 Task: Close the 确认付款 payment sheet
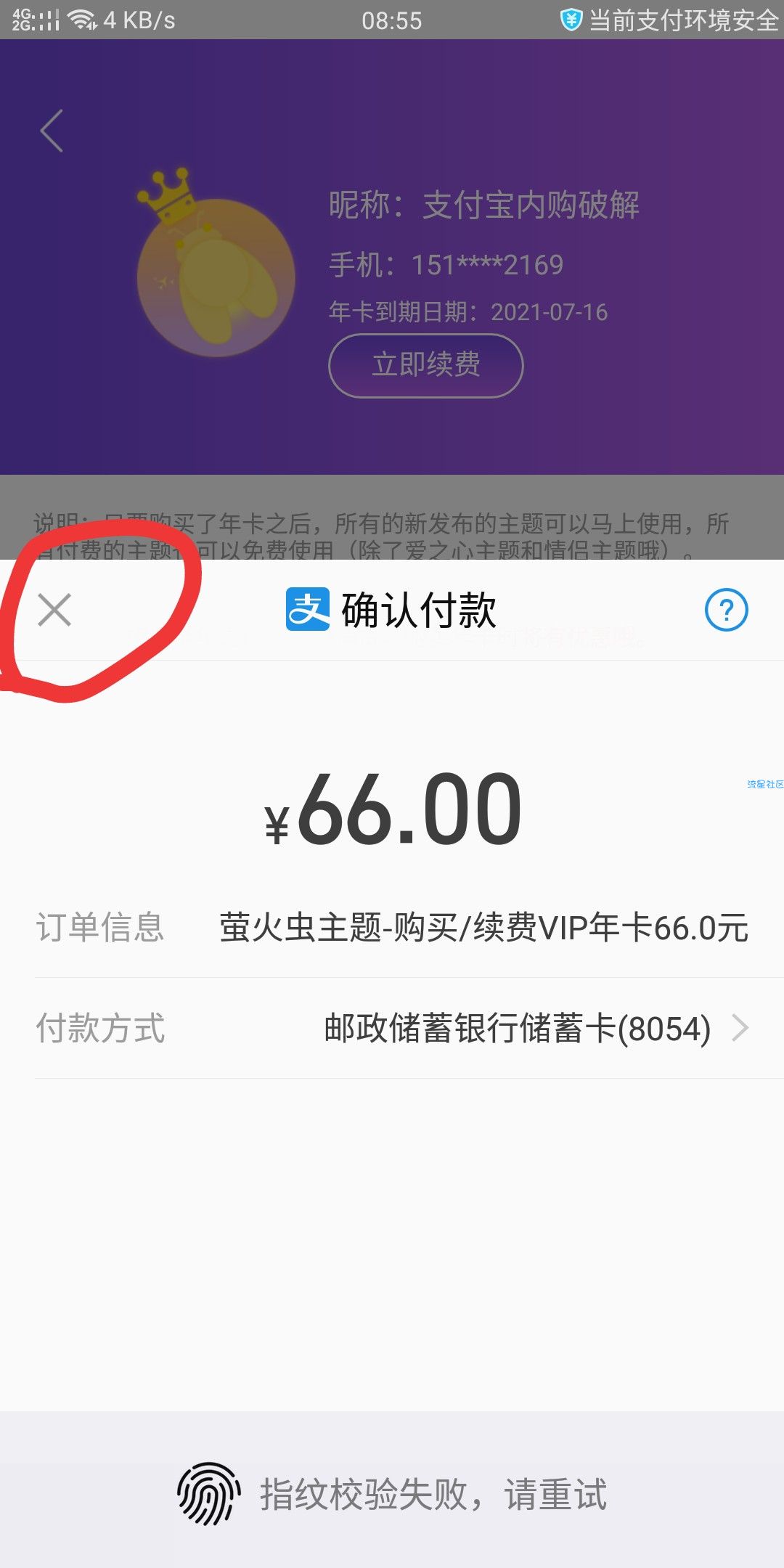click(x=54, y=610)
